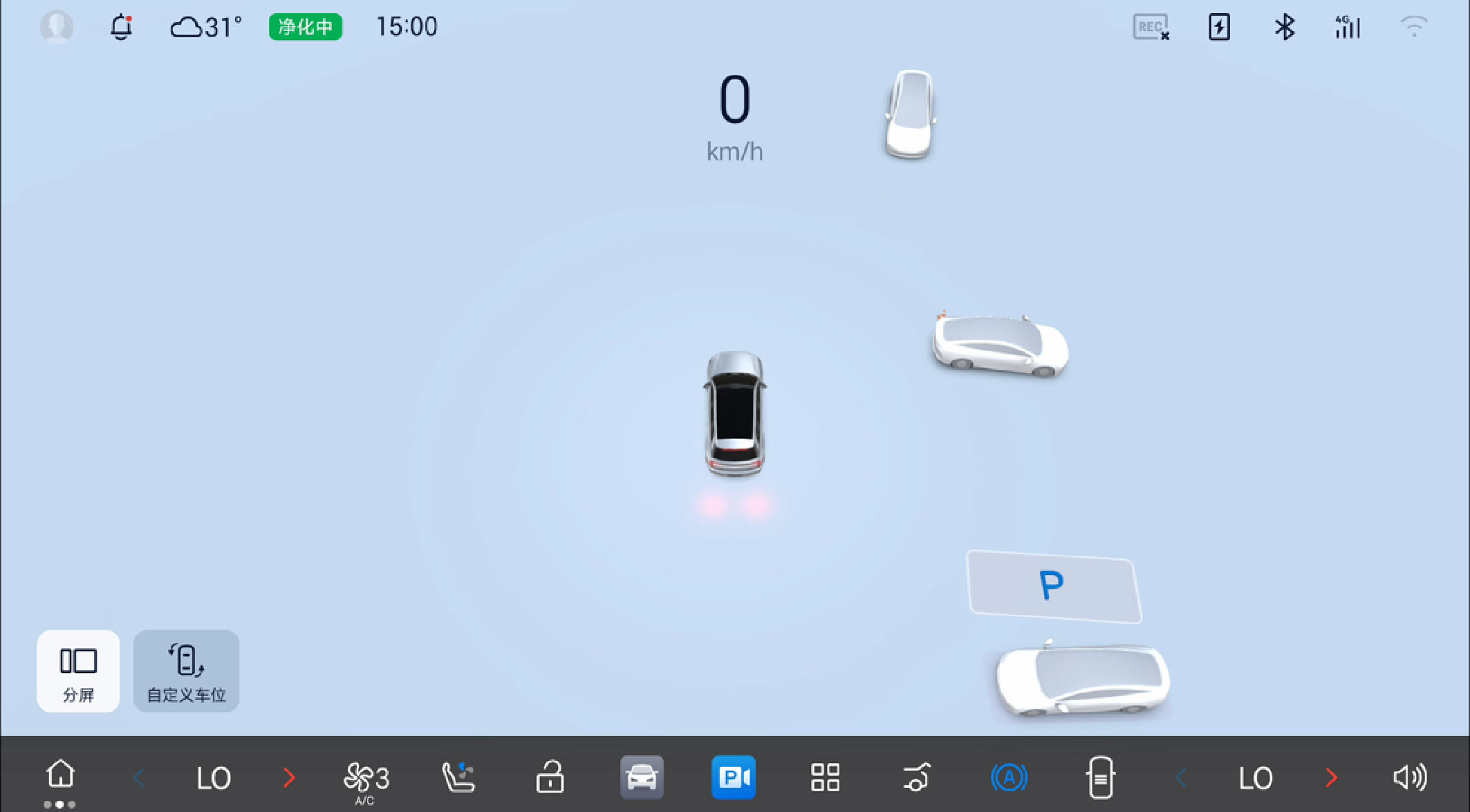This screenshot has width=1470, height=812.
Task: Choose the detected P parking slot
Action: click(x=1052, y=586)
